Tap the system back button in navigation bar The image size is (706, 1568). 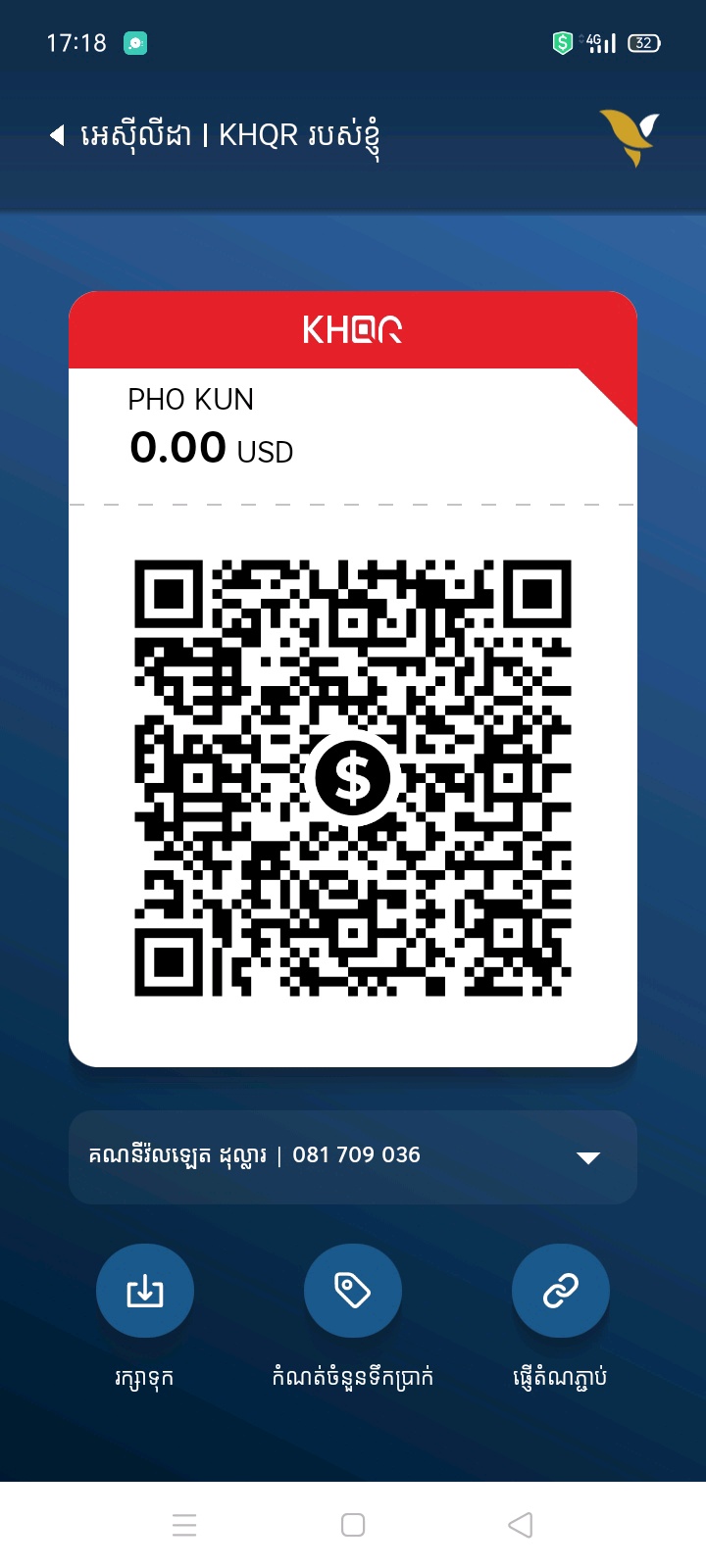521,1525
